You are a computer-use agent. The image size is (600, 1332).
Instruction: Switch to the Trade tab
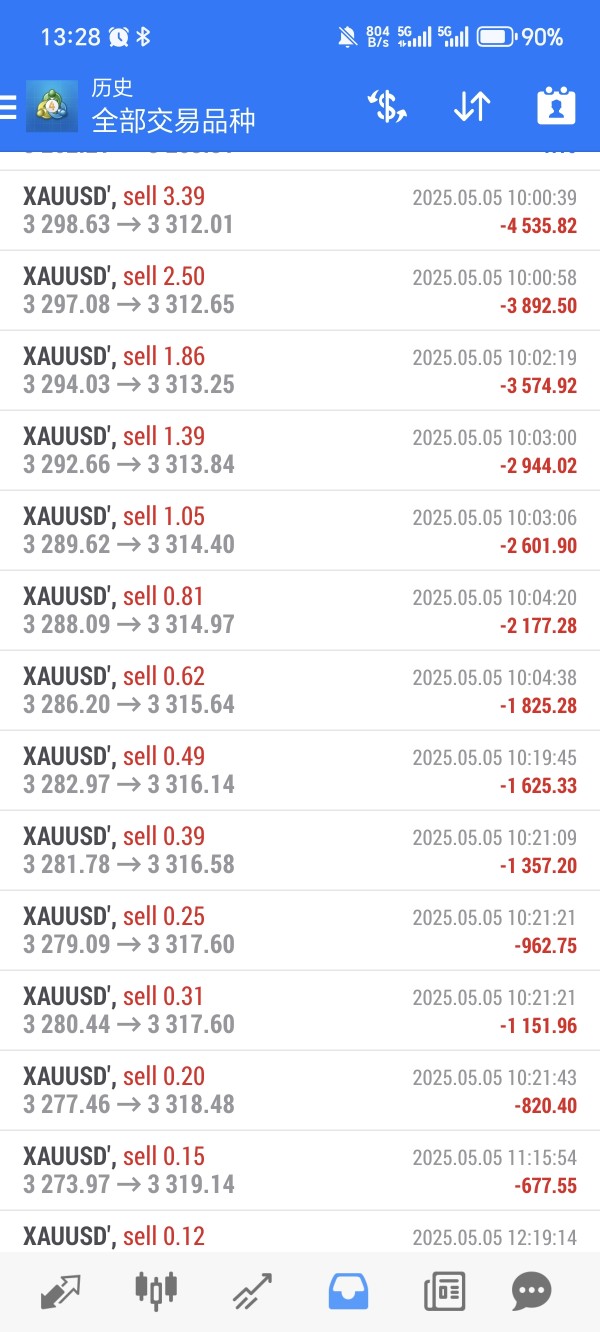pos(253,1291)
